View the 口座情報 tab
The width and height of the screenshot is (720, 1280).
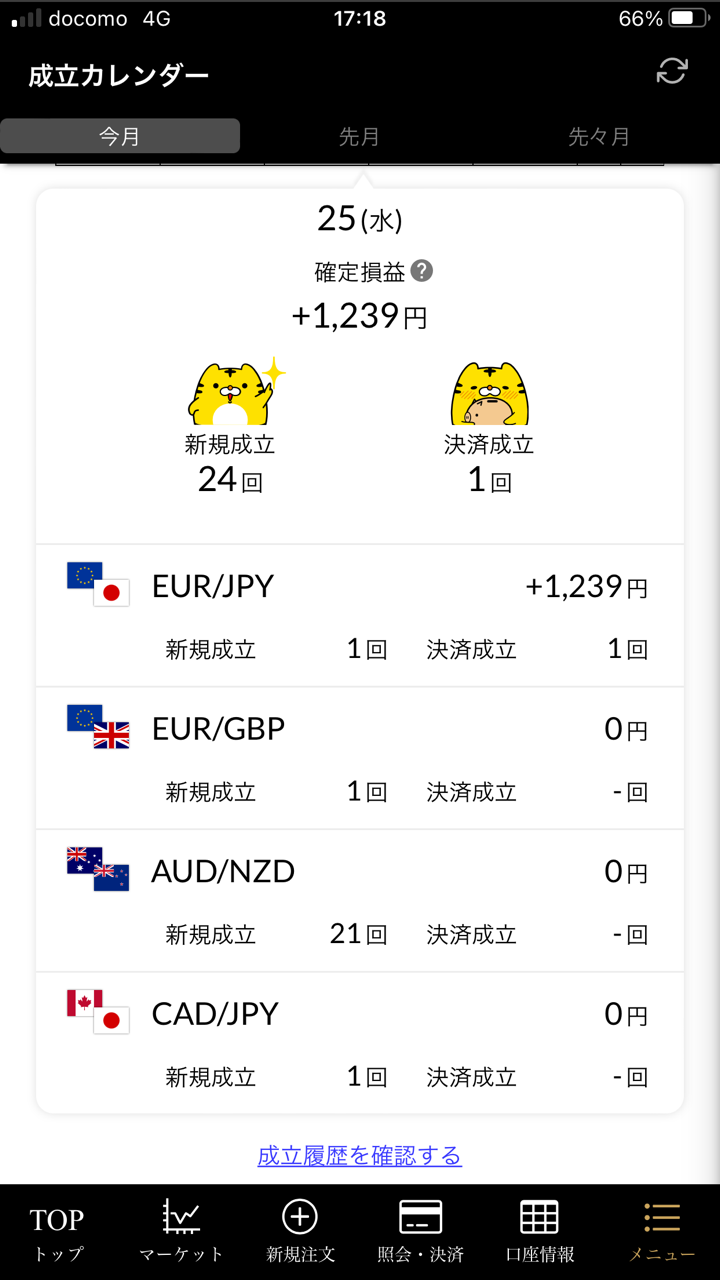[540, 1232]
